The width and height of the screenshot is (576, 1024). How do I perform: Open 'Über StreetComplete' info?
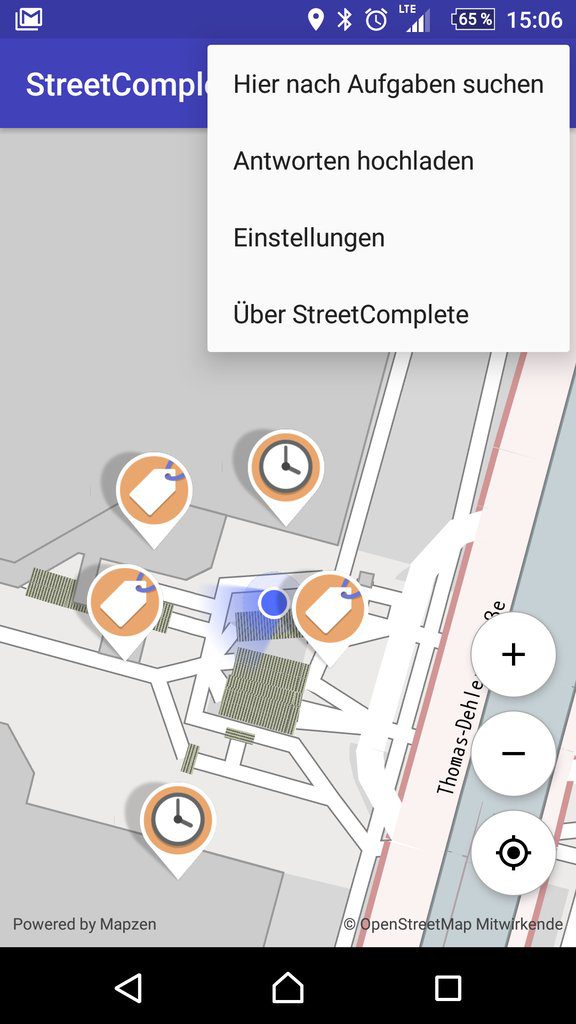(389, 314)
